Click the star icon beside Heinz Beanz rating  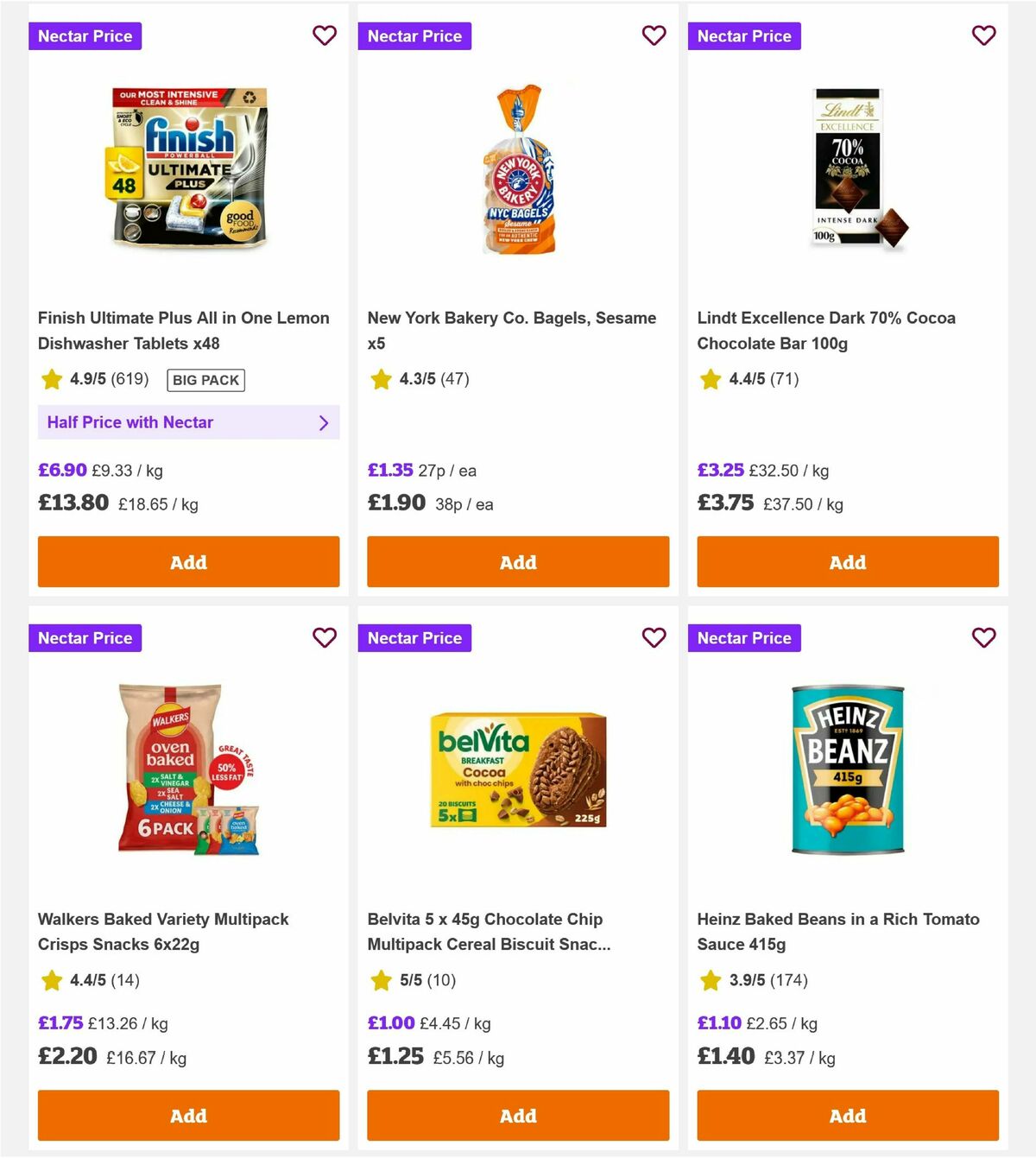pos(710,980)
